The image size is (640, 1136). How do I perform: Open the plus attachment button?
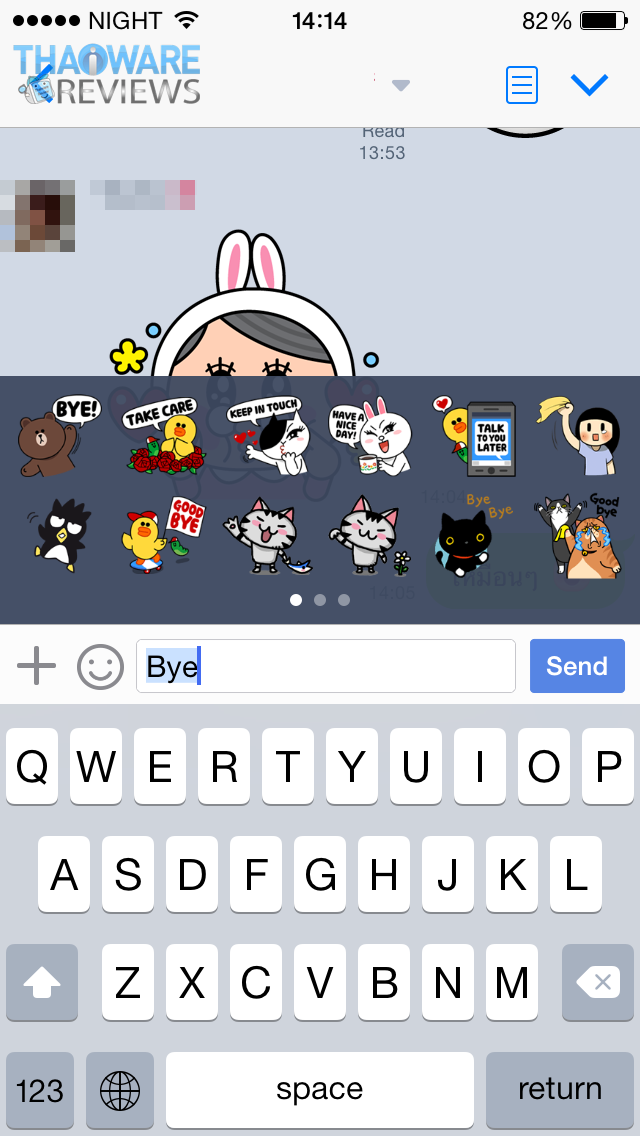pos(37,666)
